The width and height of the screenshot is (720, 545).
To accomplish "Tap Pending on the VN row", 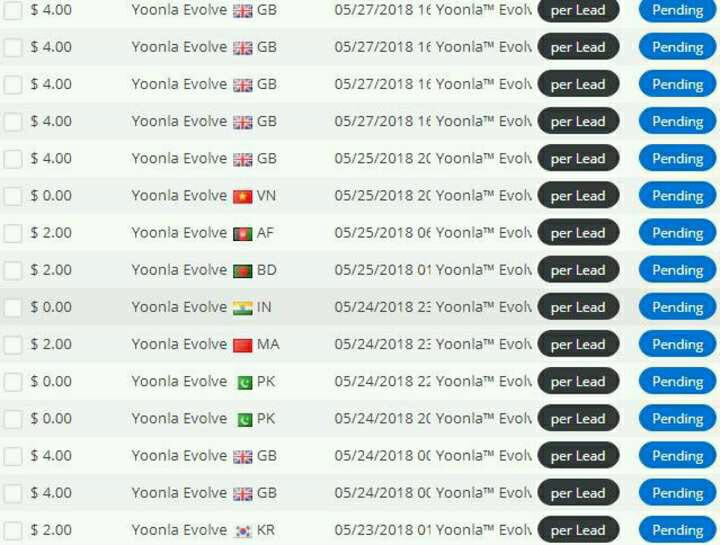I will [x=677, y=196].
